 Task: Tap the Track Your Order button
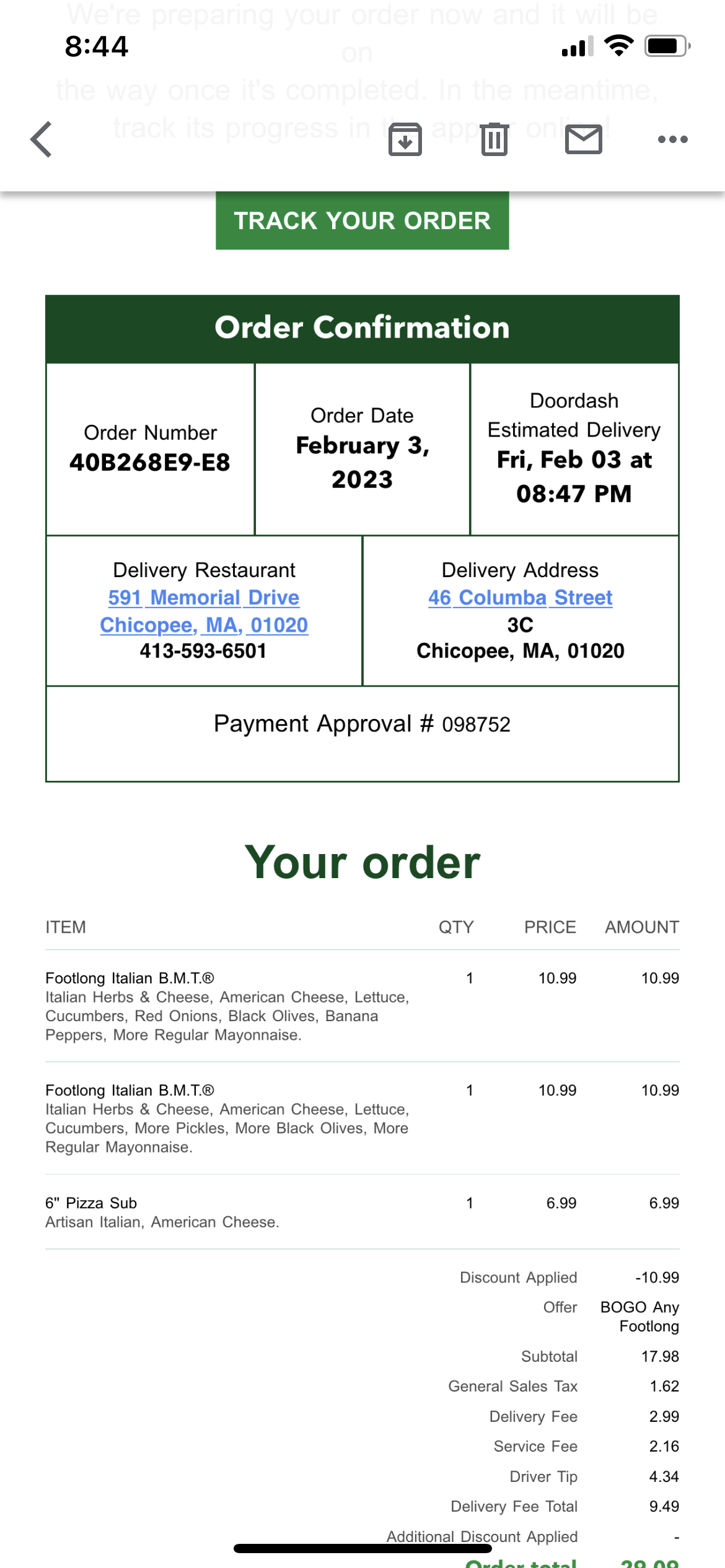tap(362, 221)
